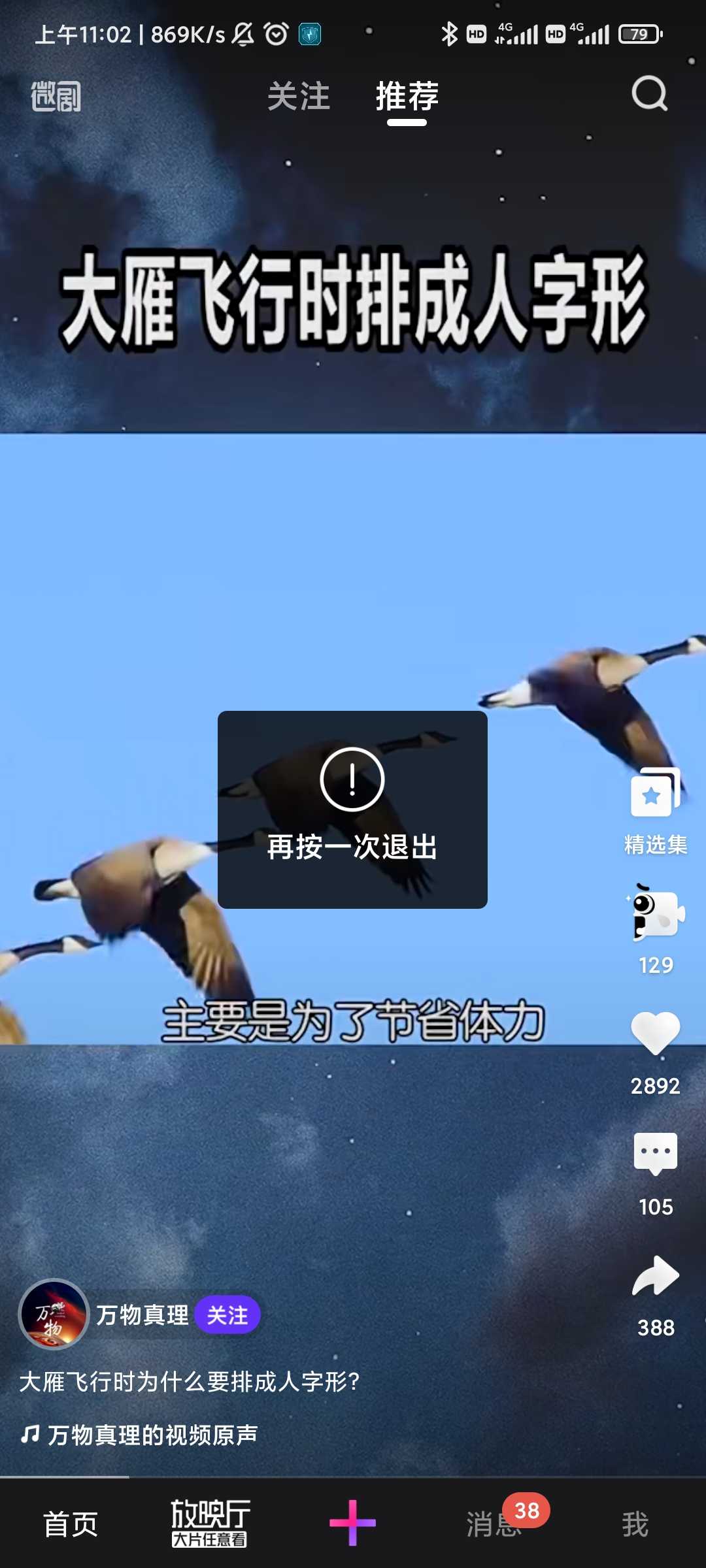Create a new post with the plus button
Screen dimensions: 706x1568
[352, 1523]
